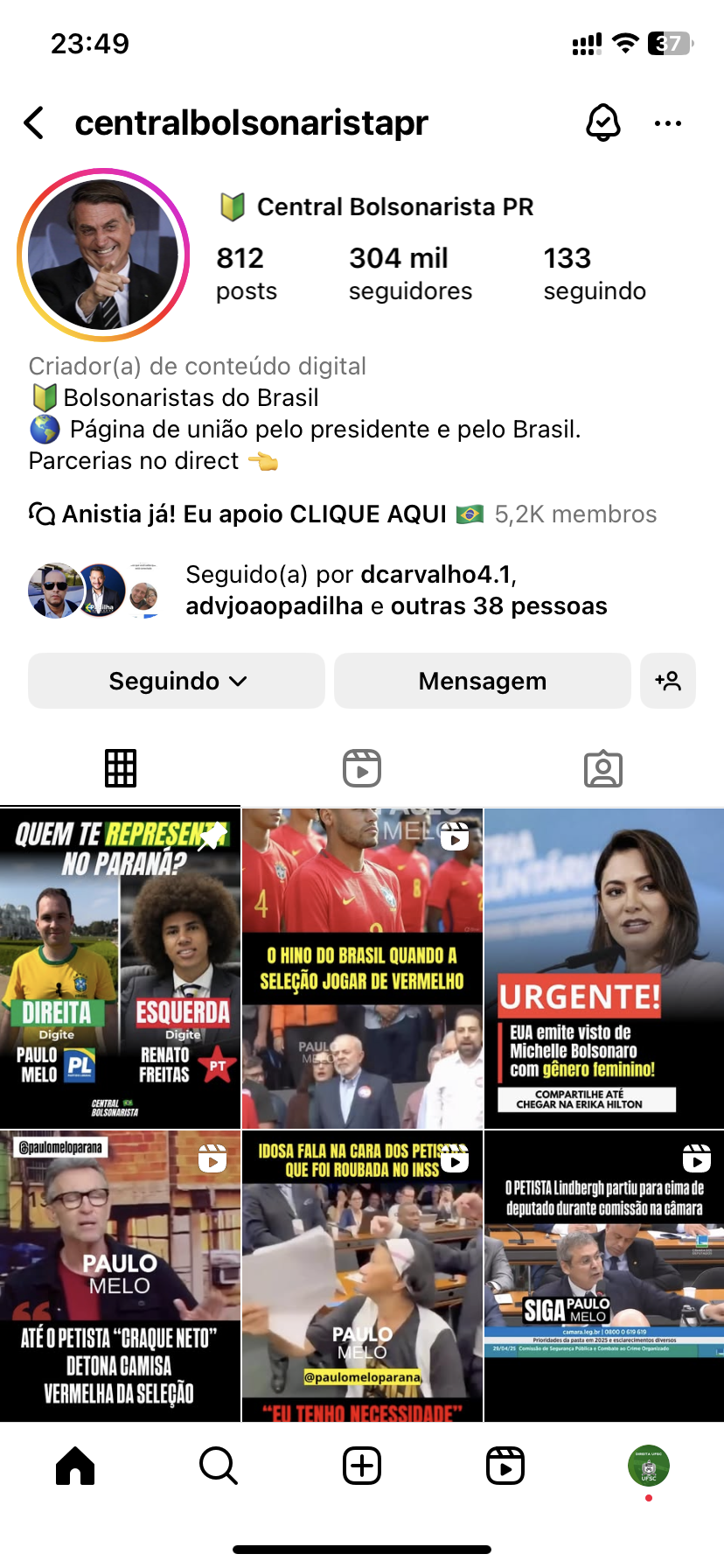Open pinned post Quem te representa no Paraná

coord(120,969)
